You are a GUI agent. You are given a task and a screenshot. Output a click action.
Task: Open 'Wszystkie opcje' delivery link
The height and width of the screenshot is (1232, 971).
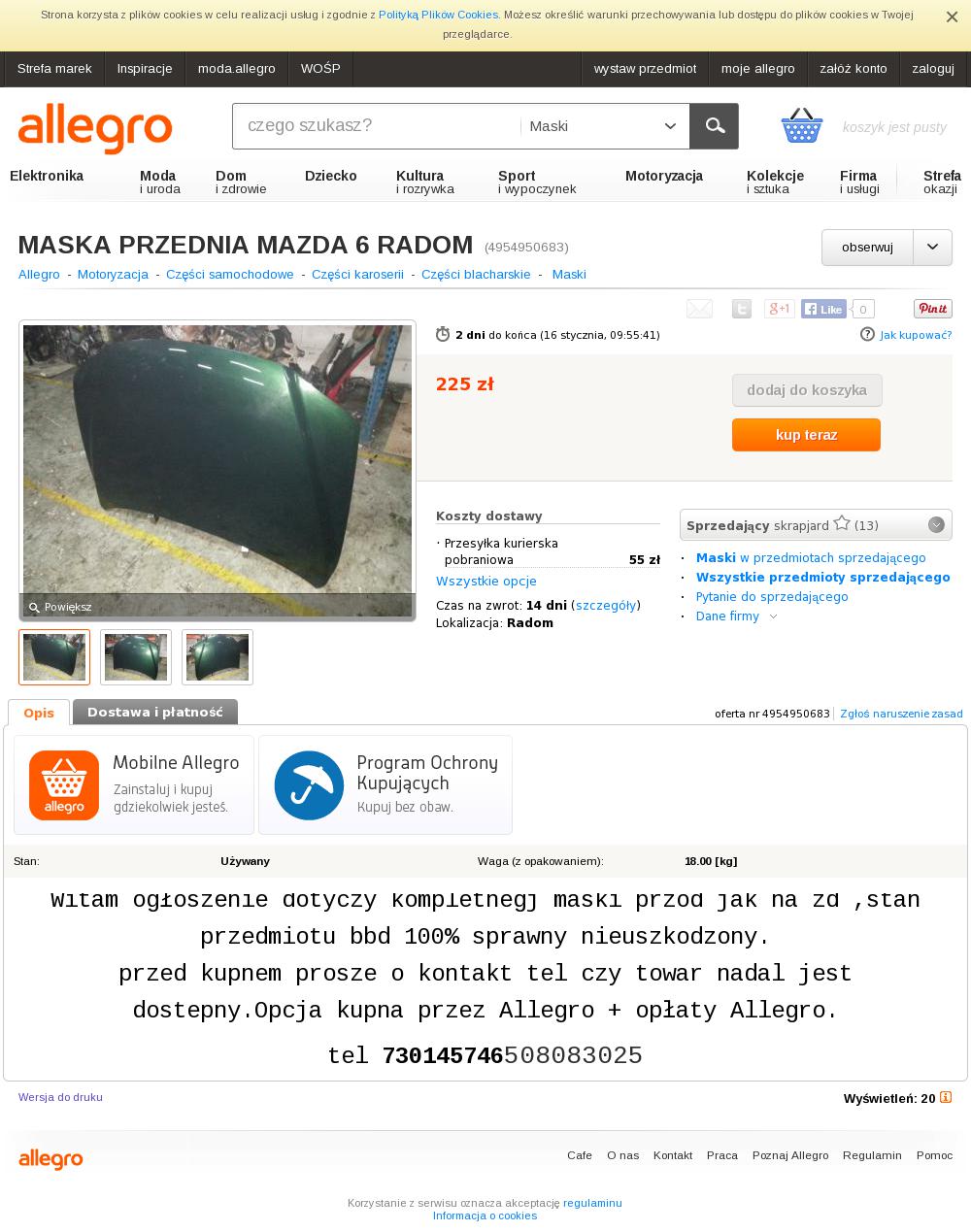[486, 581]
